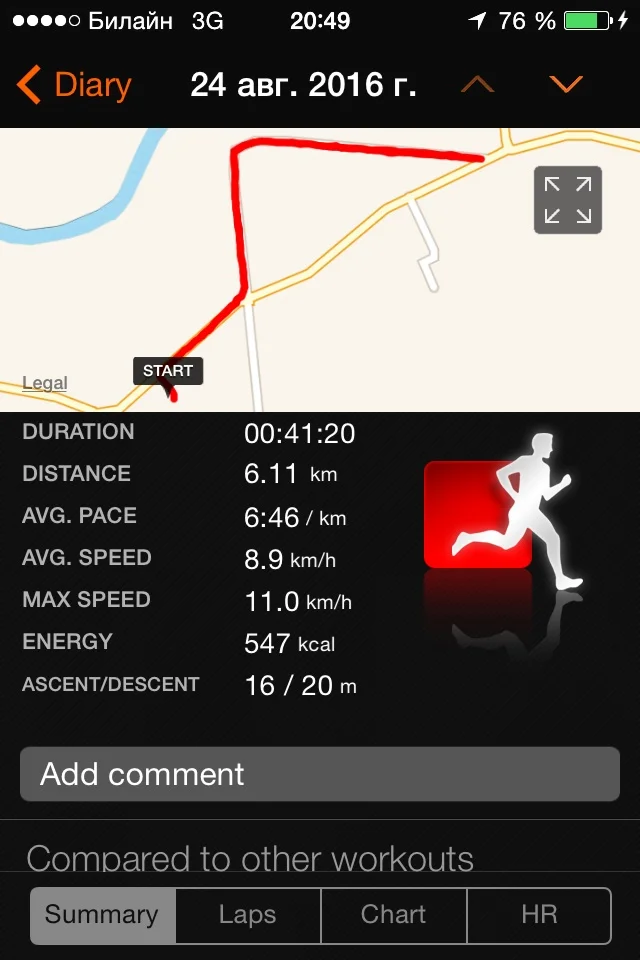Switch to the Chart tab

[393, 915]
